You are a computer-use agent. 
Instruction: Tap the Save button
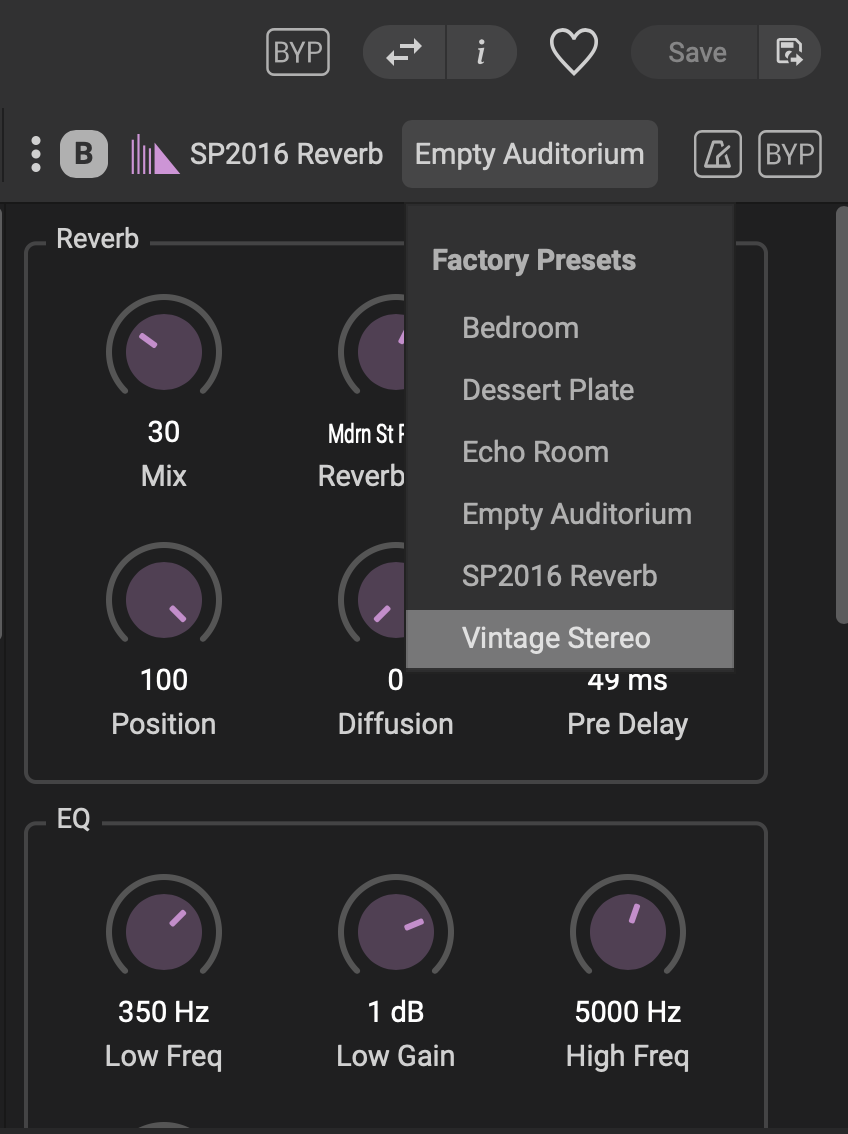click(696, 52)
